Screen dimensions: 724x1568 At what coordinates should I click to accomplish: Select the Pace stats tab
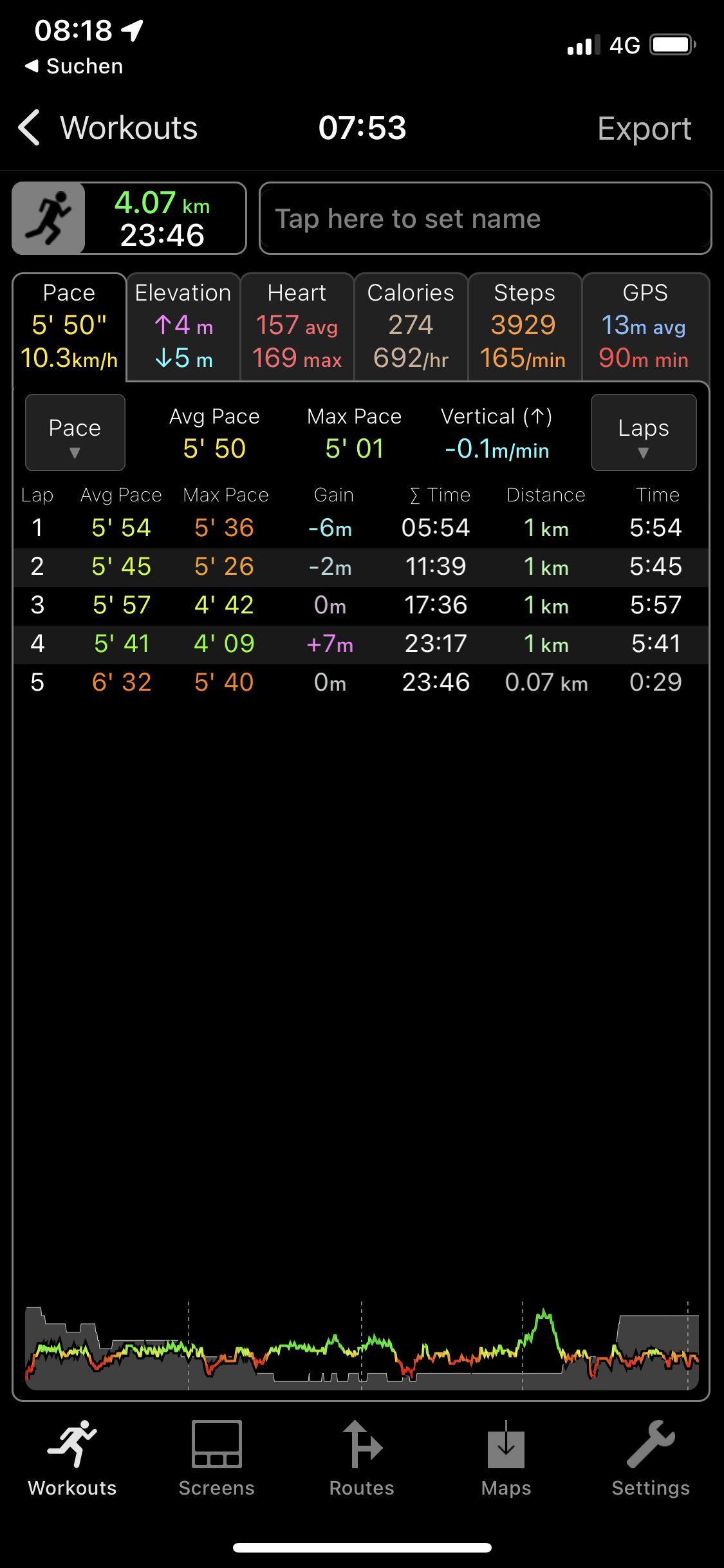click(x=70, y=327)
